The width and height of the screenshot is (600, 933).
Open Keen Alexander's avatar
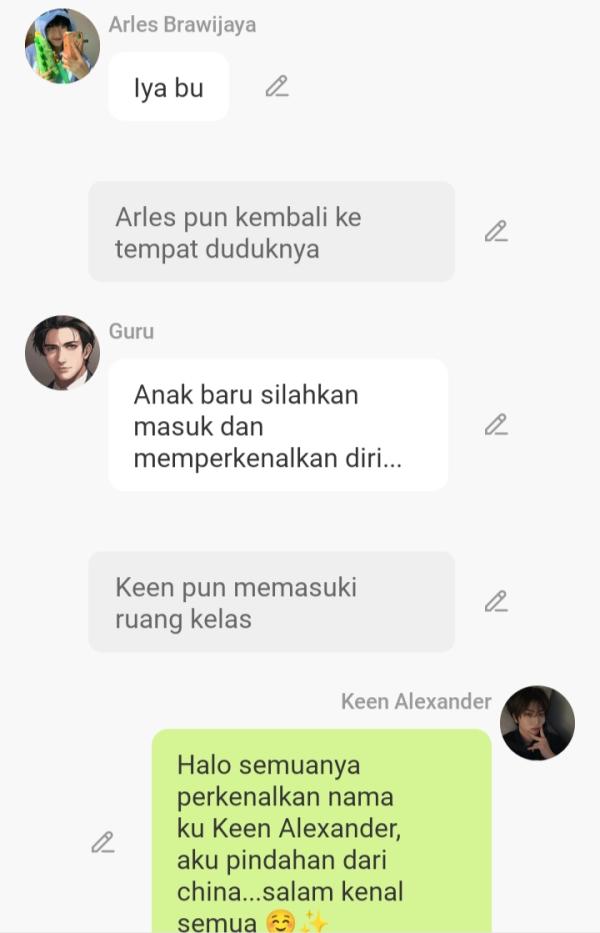click(x=537, y=723)
